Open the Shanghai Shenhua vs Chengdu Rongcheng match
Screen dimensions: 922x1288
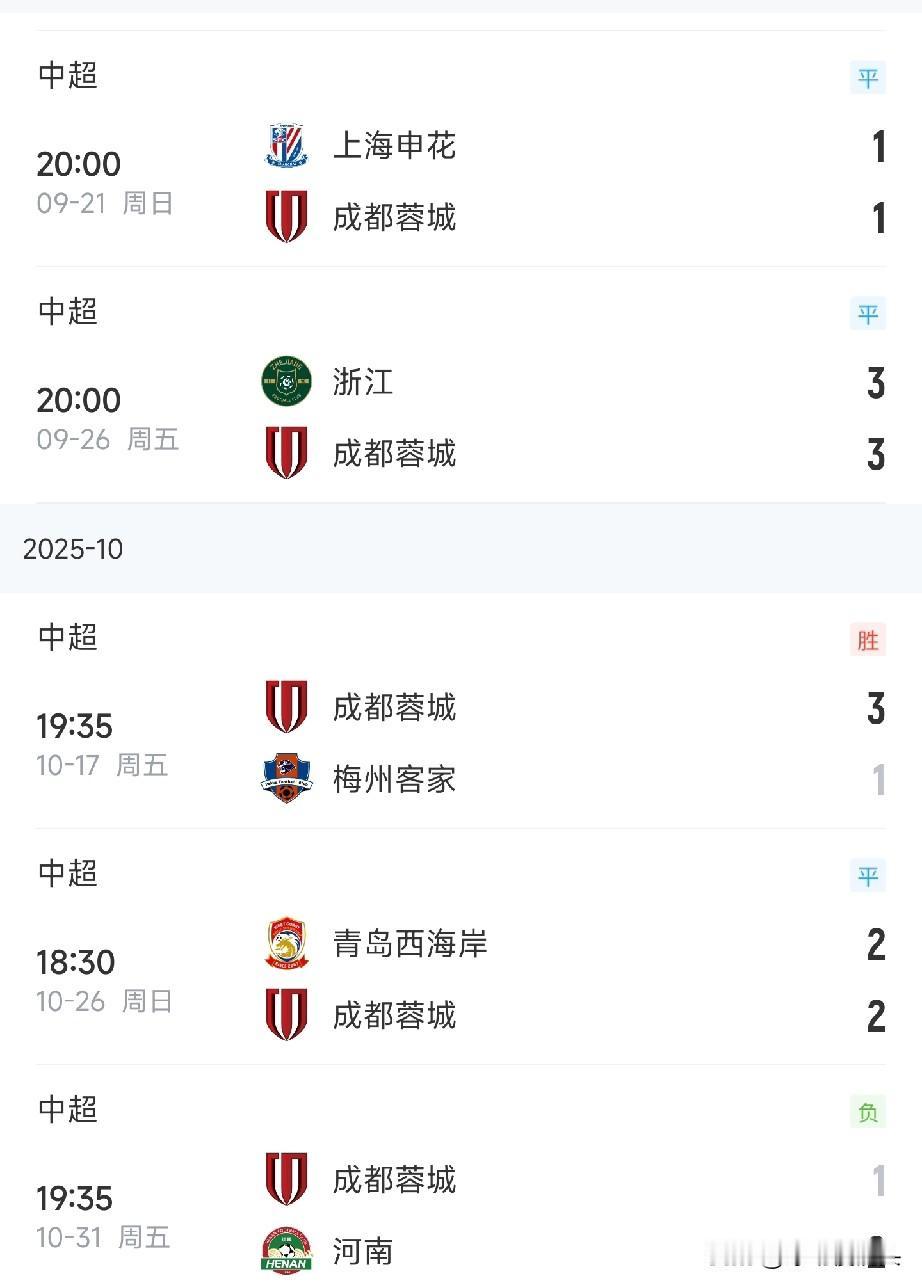tap(460, 181)
